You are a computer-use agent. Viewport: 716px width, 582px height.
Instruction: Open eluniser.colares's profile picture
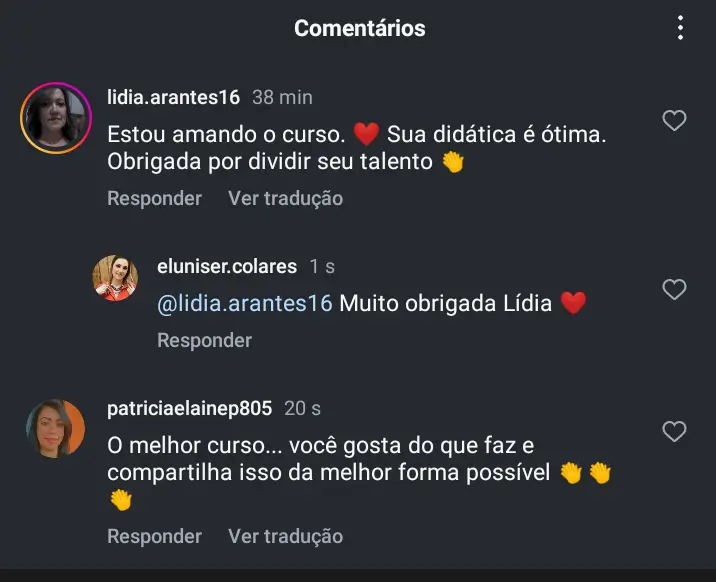(x=115, y=278)
